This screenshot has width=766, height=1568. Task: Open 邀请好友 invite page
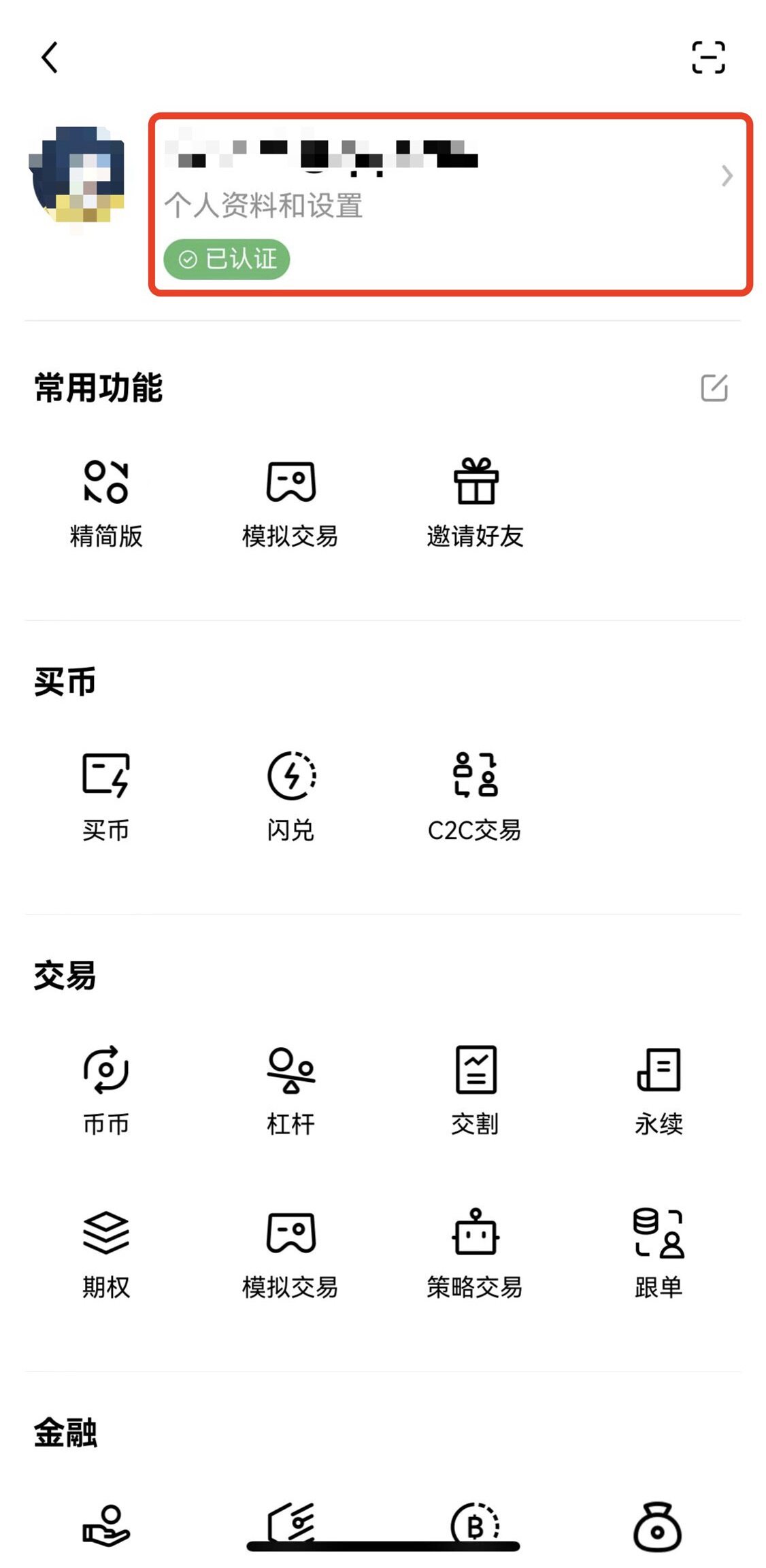476,503
